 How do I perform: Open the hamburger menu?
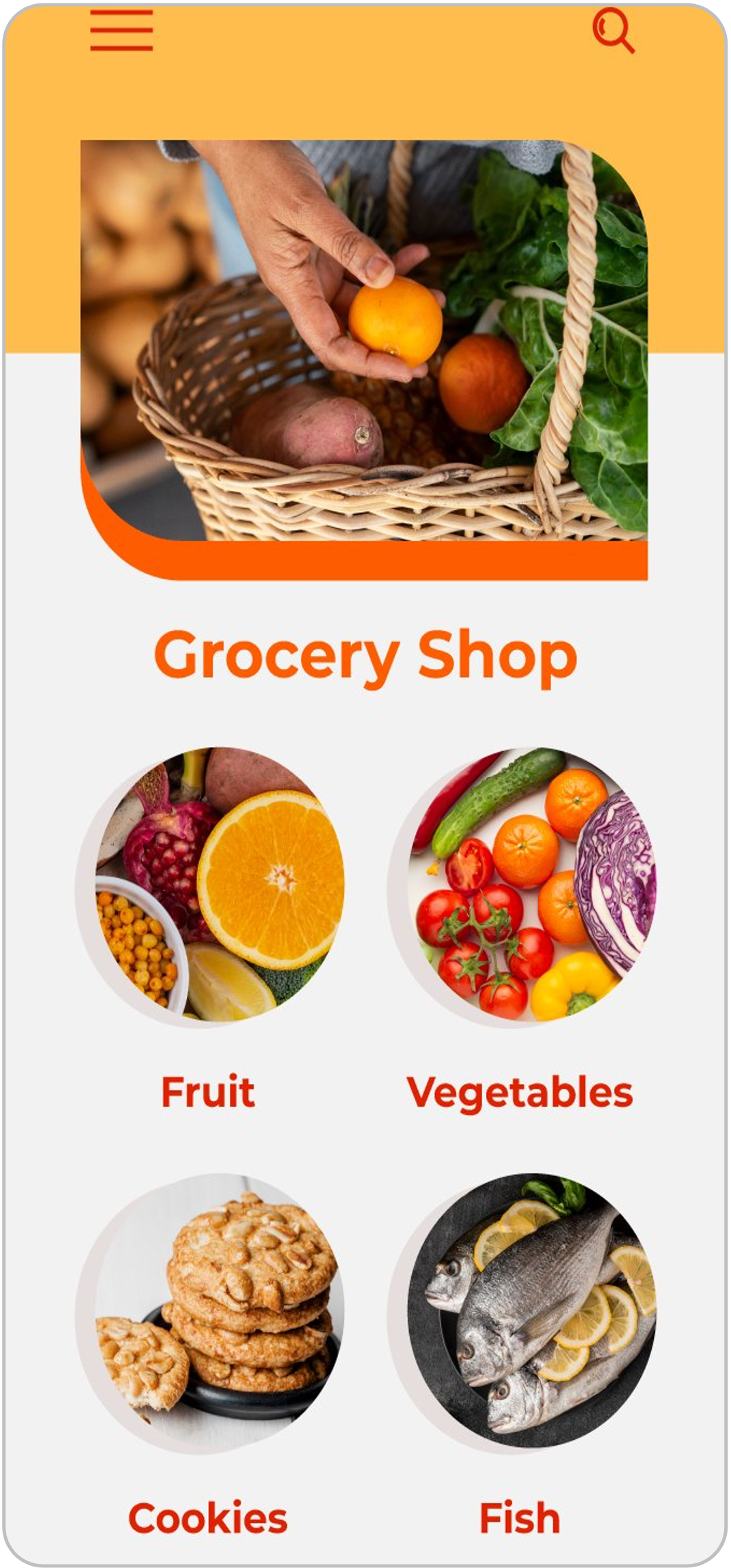121,31
